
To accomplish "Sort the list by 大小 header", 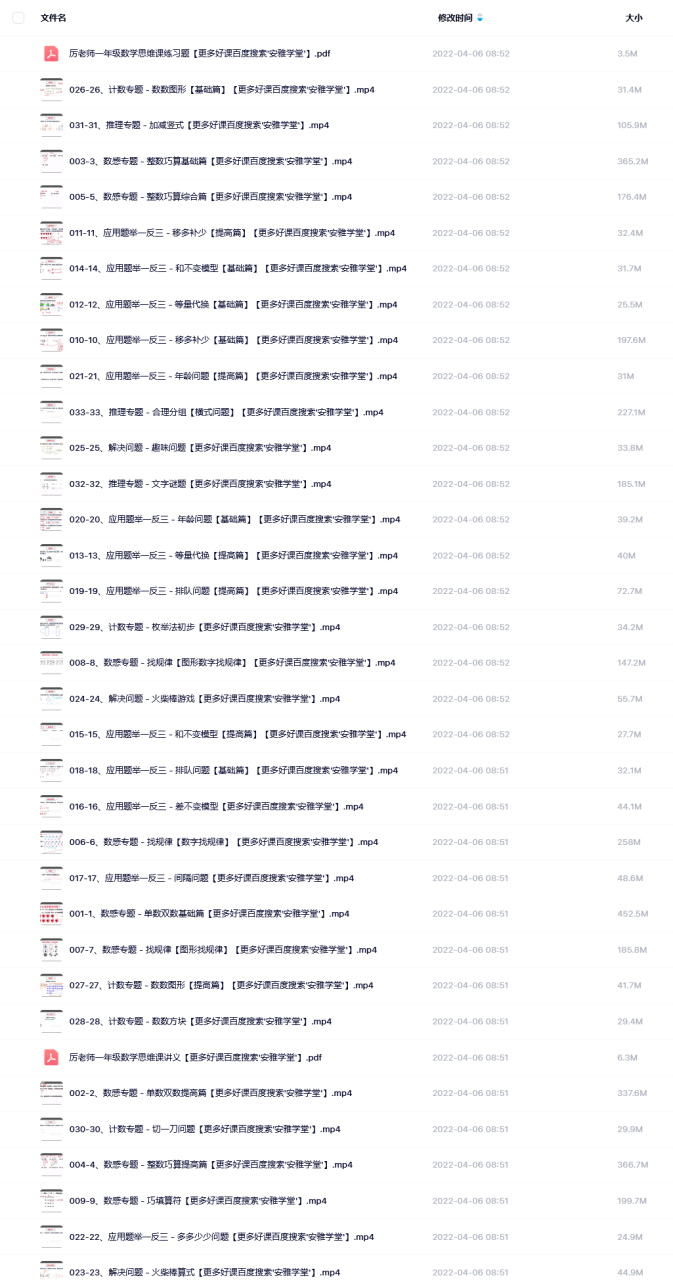I will 634,18.
